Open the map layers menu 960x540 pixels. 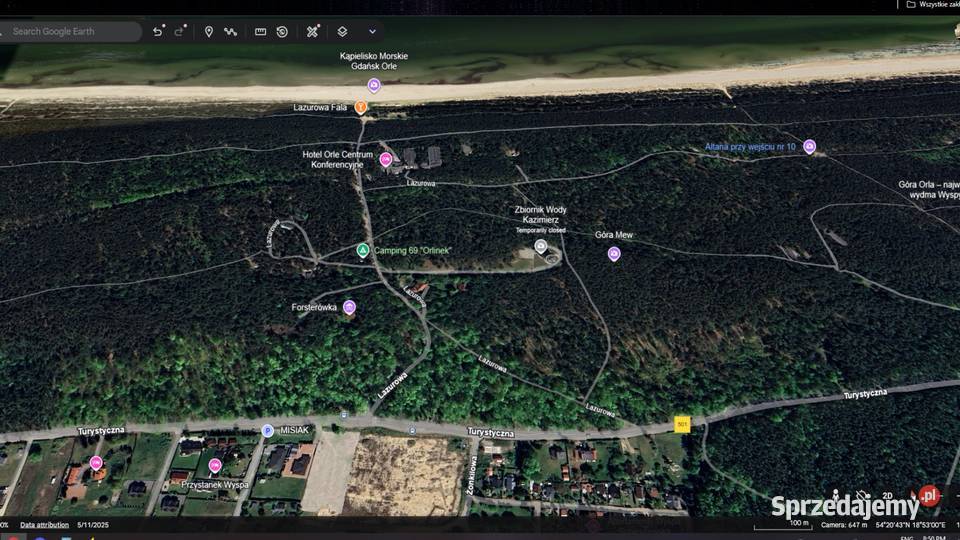342,31
